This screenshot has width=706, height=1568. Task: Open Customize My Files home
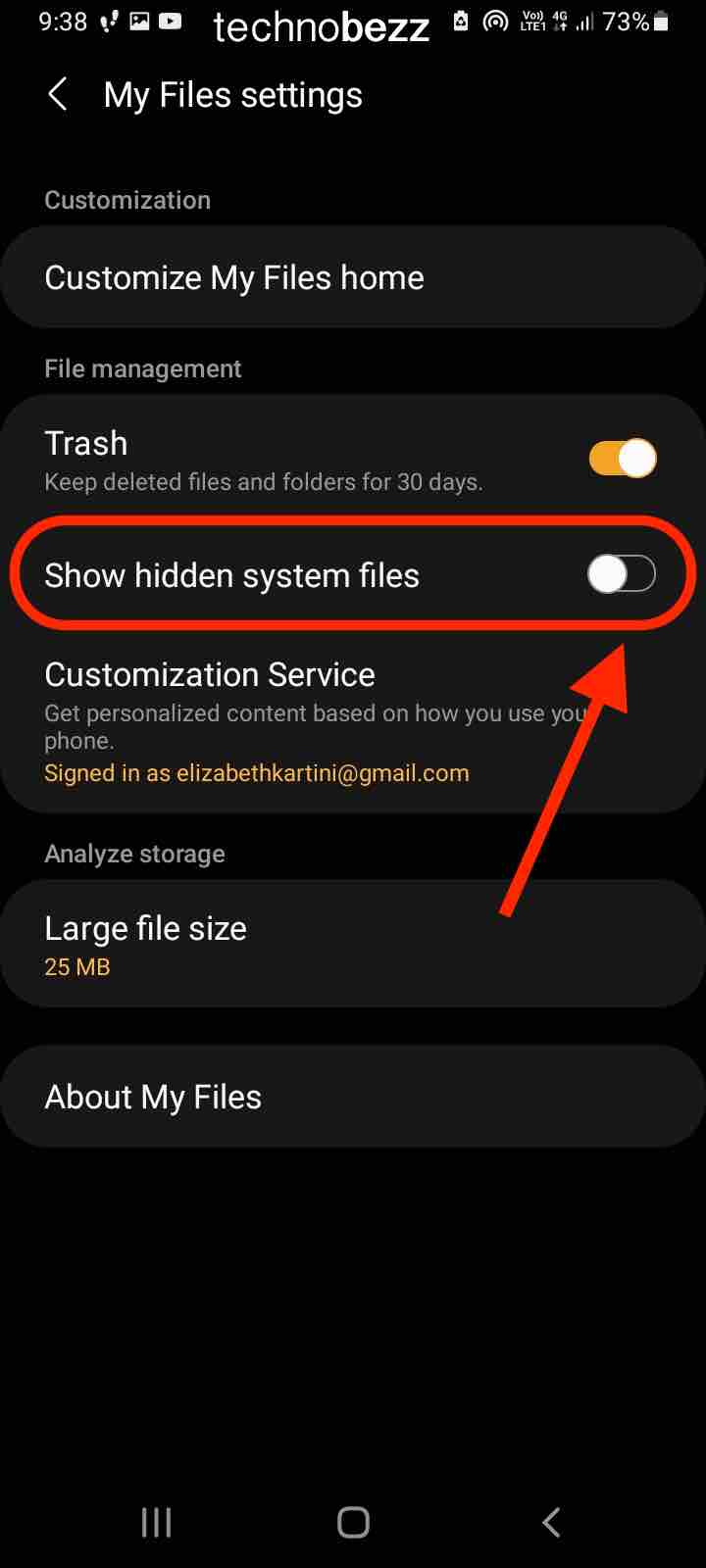(353, 277)
